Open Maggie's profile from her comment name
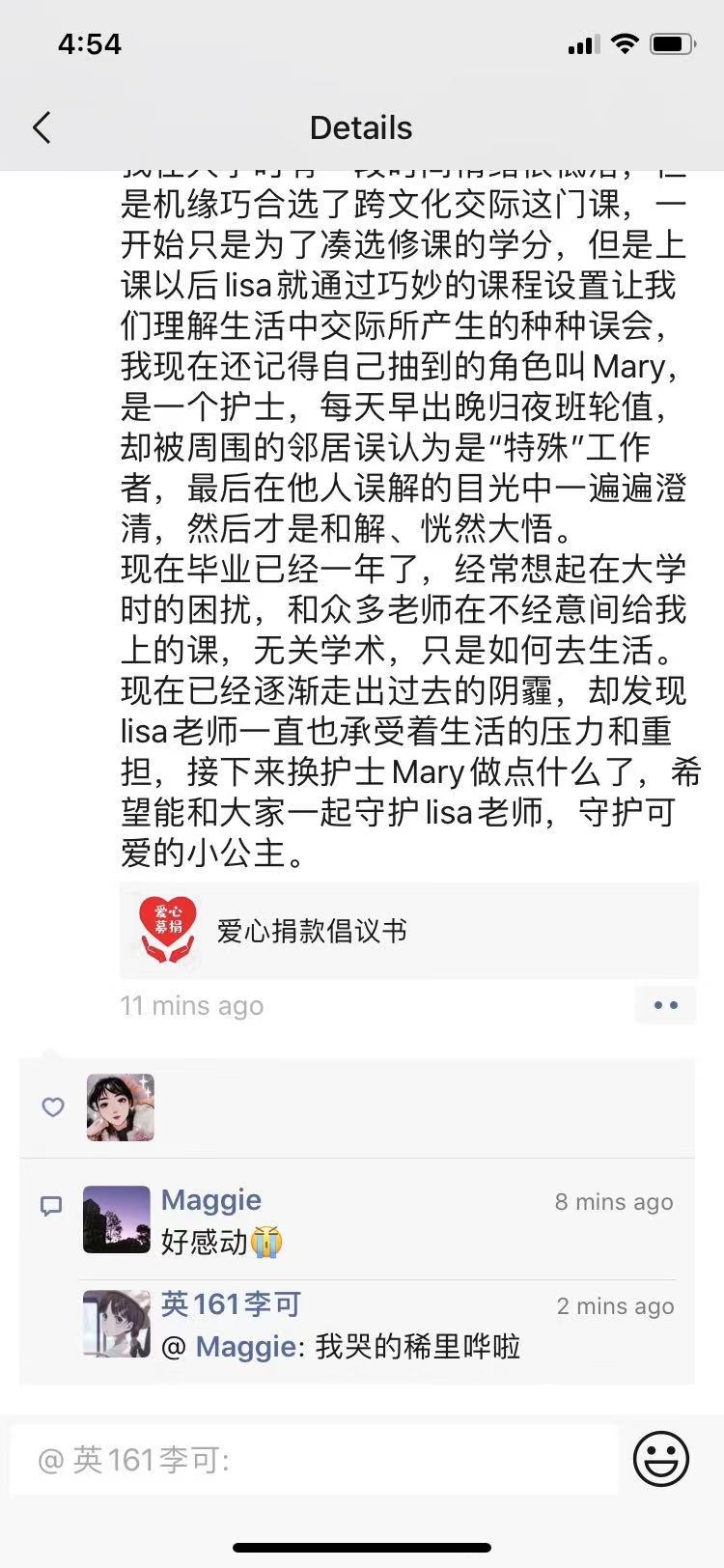This screenshot has height=1568, width=724. coord(211,1200)
